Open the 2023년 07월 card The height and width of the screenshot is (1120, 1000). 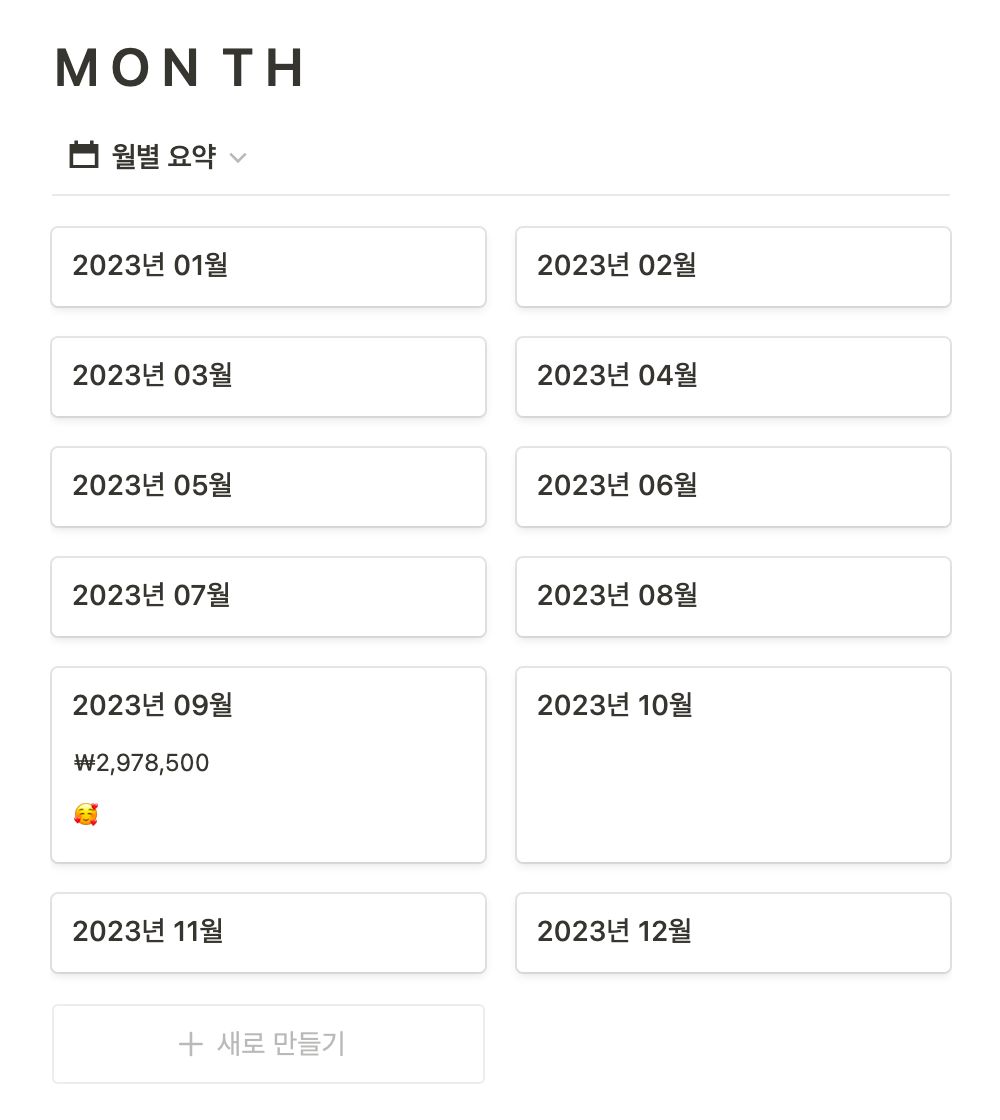tap(268, 597)
